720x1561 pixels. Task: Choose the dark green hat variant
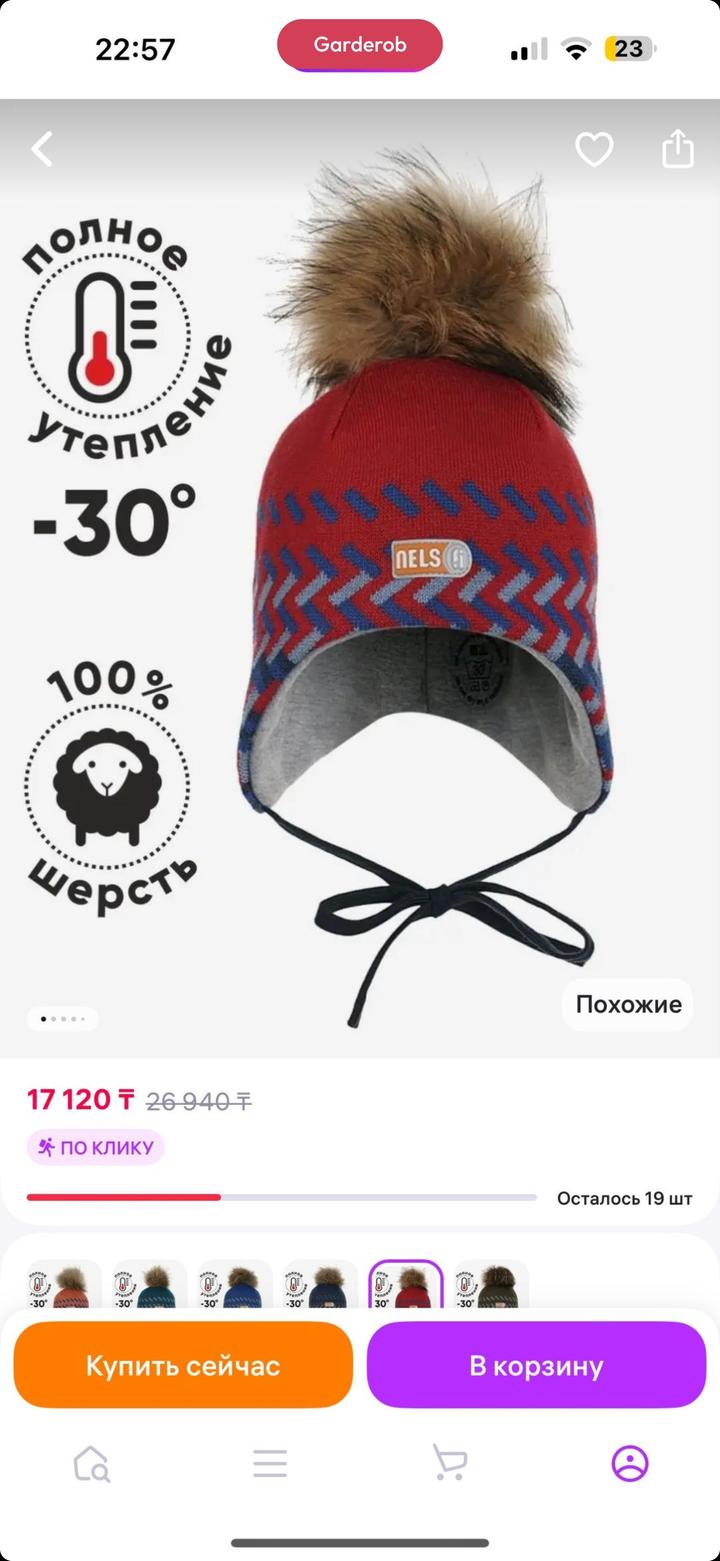pyautogui.click(x=491, y=1286)
